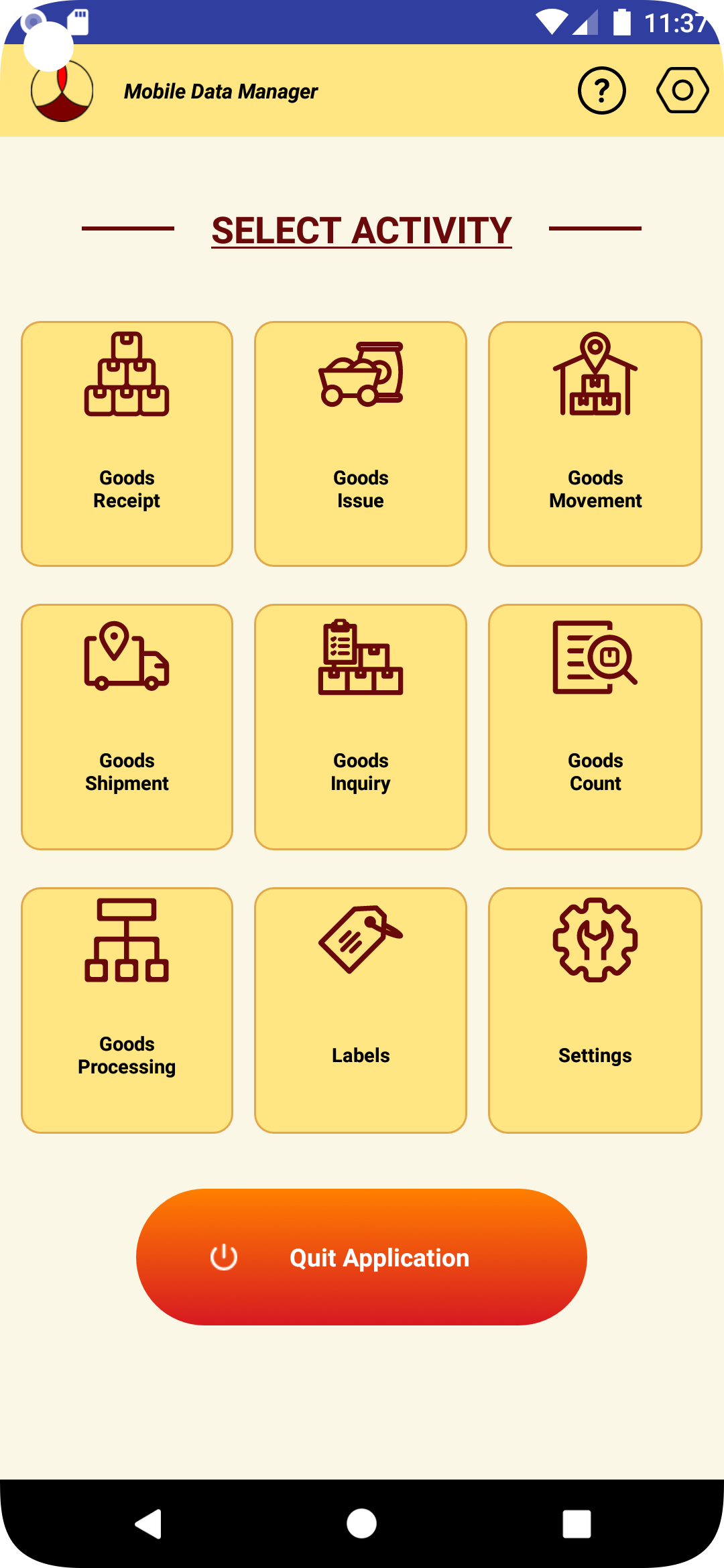
Task: Open Goods Movement
Action: 595,444
